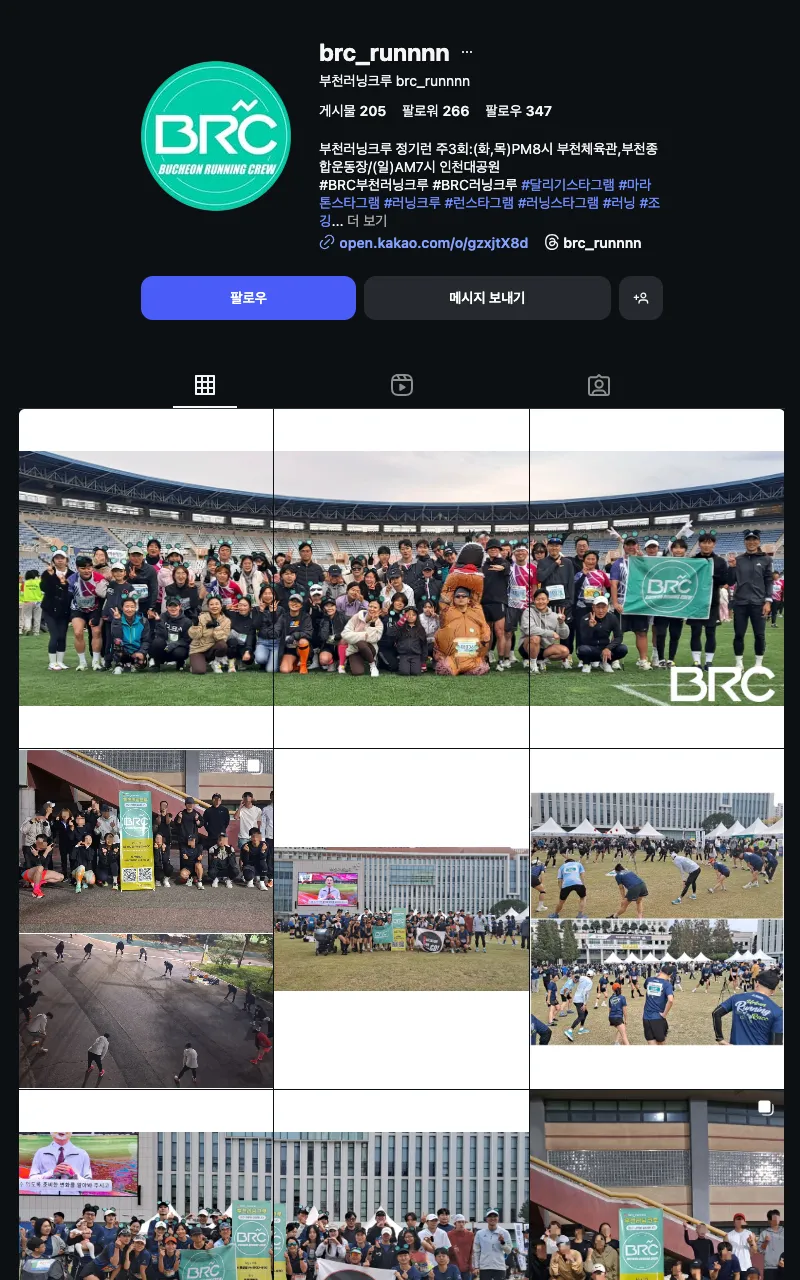Tap 메시지 보내기 to send a message
The width and height of the screenshot is (800, 1280).
click(x=487, y=298)
